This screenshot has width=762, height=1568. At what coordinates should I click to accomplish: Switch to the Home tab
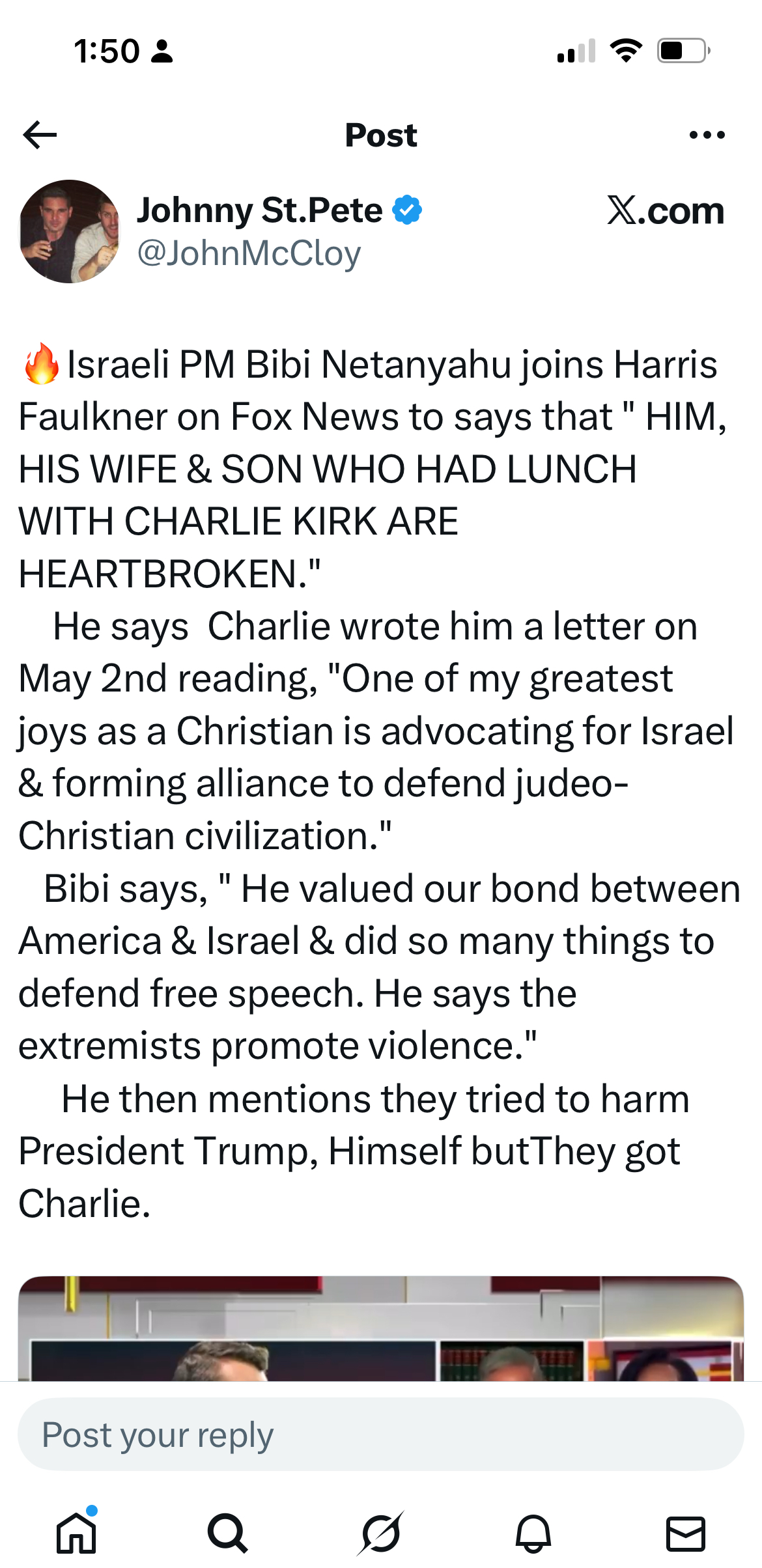pos(76,1533)
